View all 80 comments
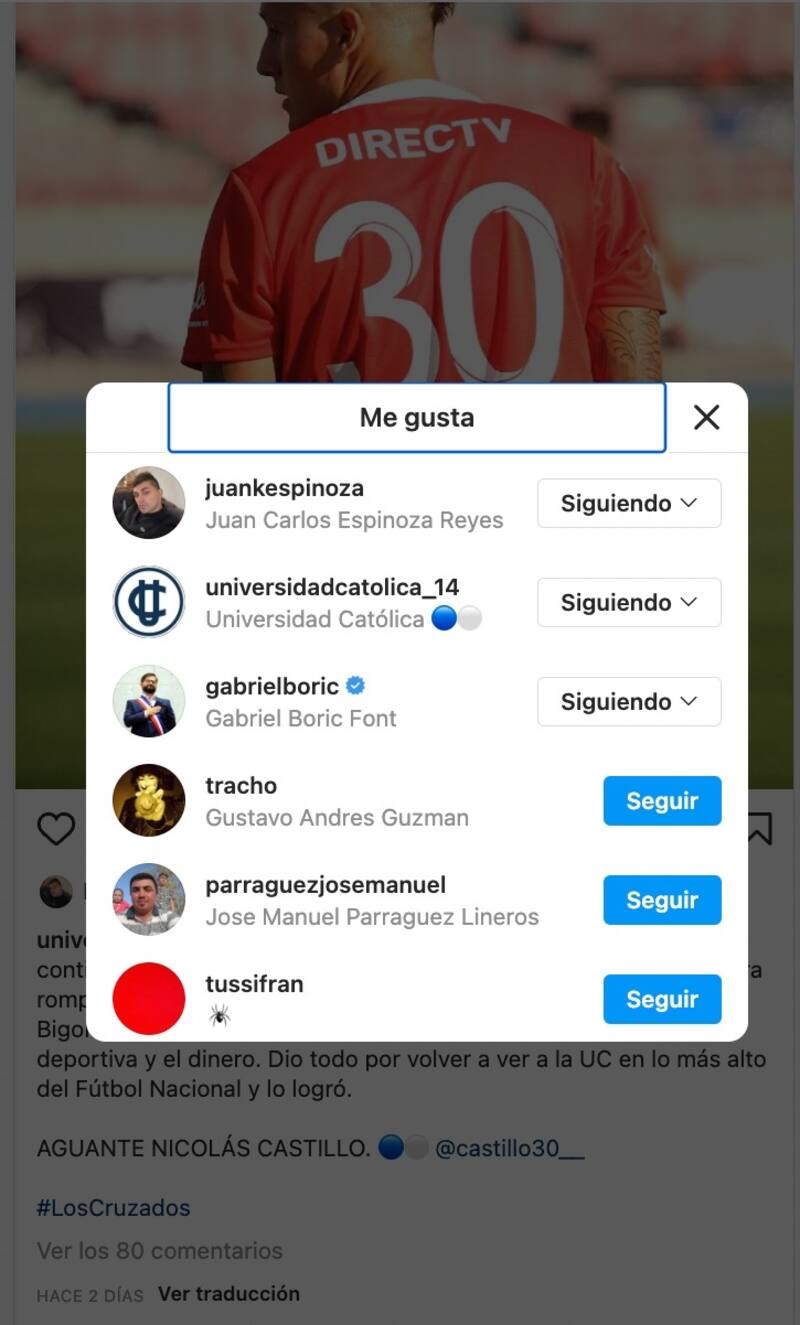800x1325 pixels. pos(159,1250)
